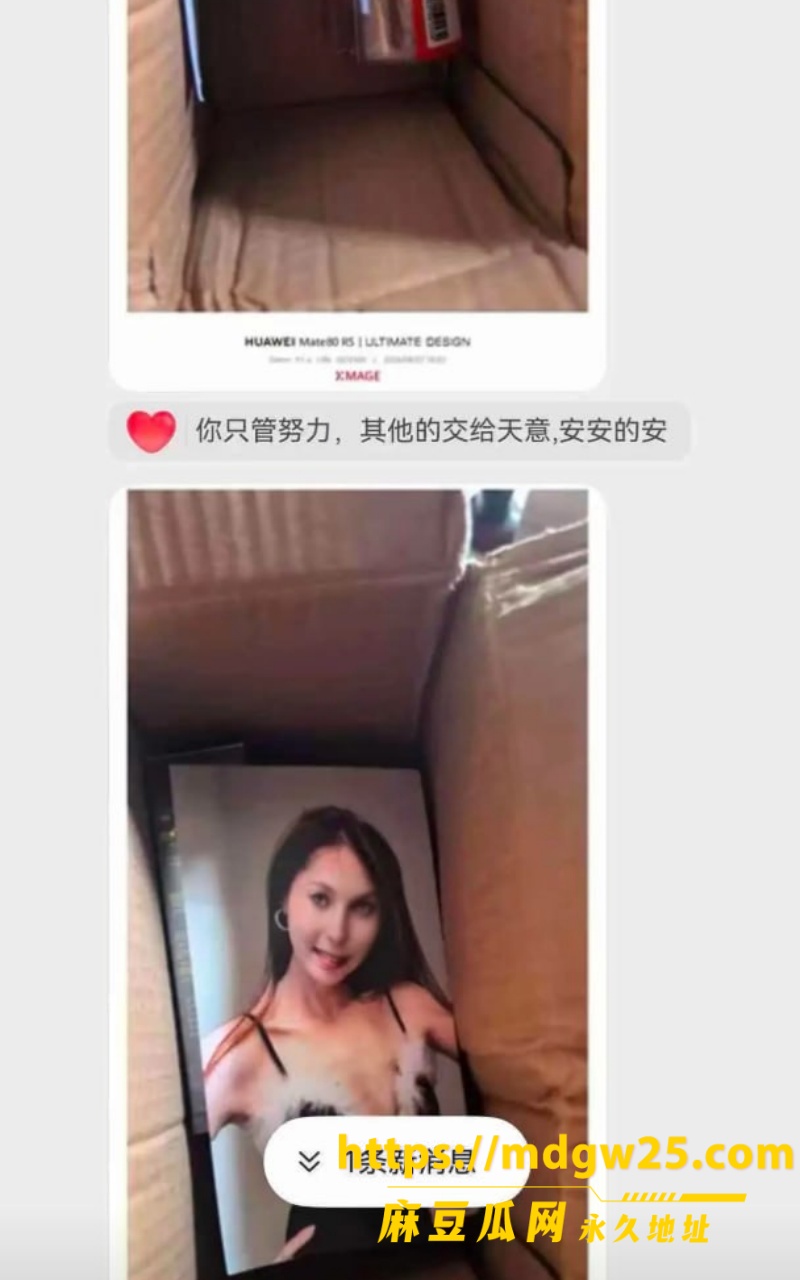Jump to the 1 new message pill
This screenshot has height=1280, width=800.
(396, 1161)
